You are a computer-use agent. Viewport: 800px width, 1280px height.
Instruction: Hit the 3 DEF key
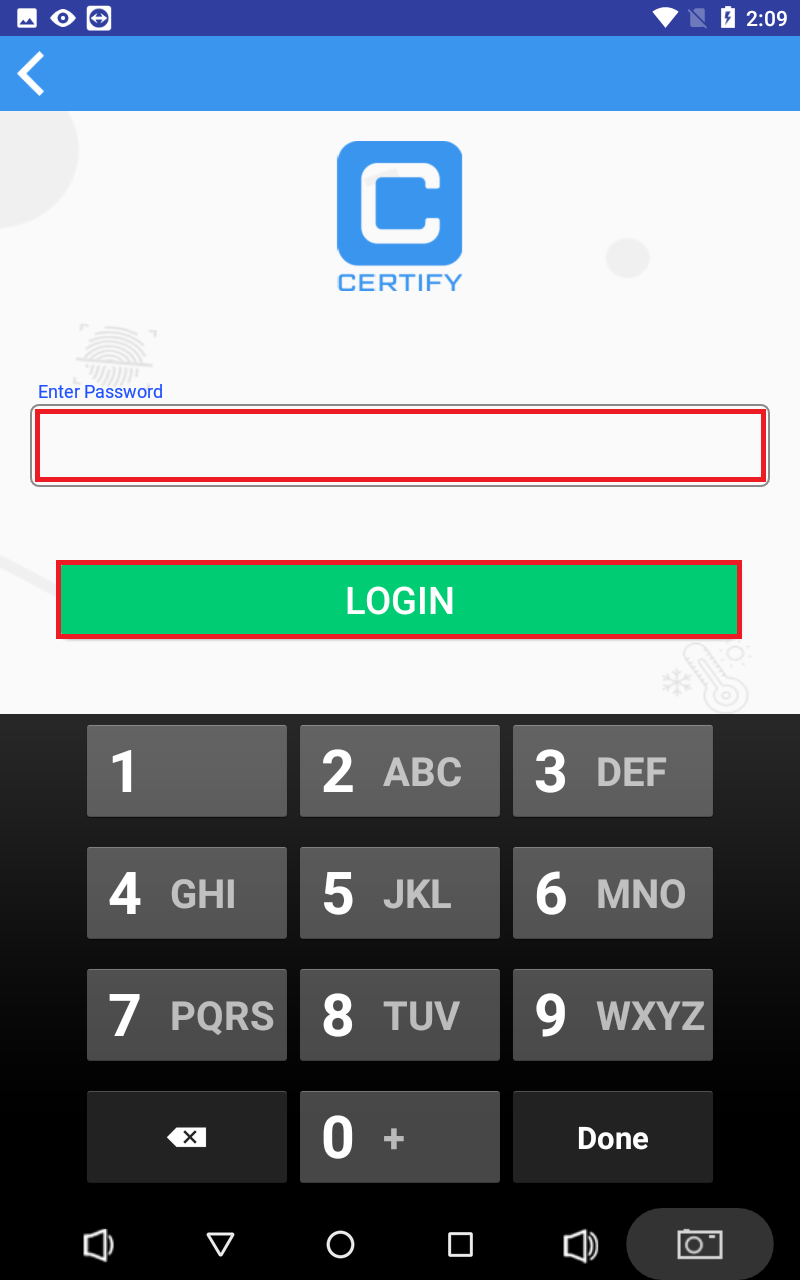click(x=613, y=771)
